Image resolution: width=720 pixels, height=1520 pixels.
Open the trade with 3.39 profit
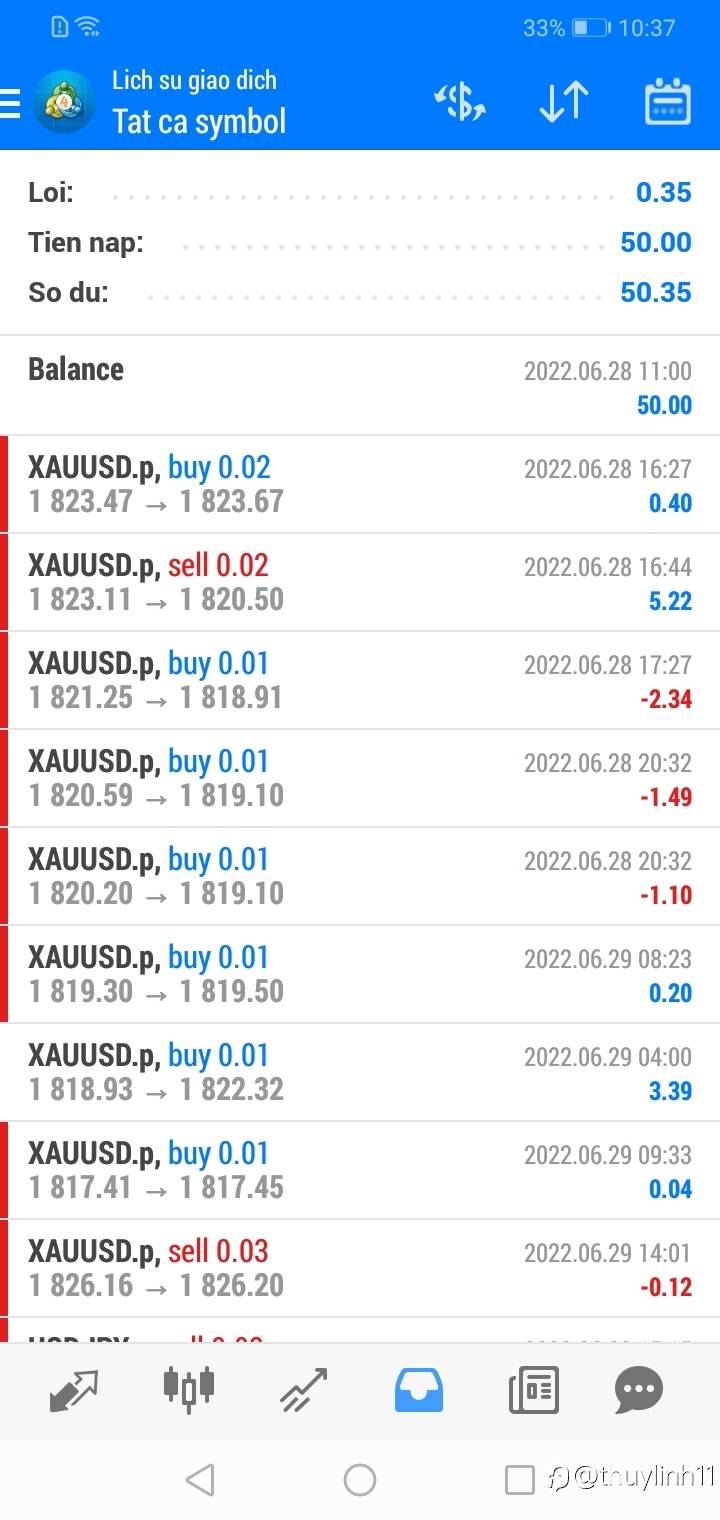point(360,1072)
